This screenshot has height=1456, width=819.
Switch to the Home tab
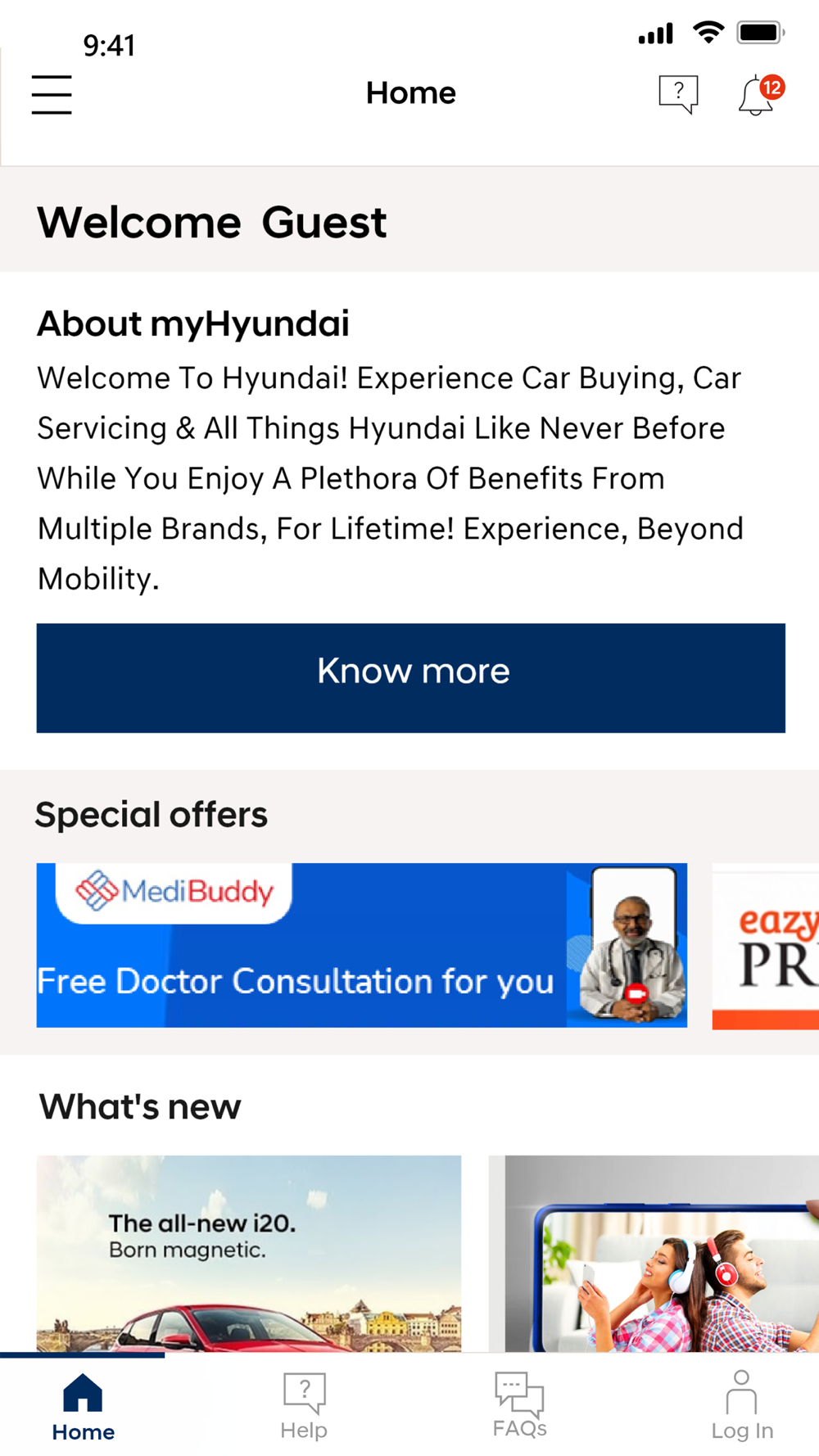pyautogui.click(x=83, y=1406)
